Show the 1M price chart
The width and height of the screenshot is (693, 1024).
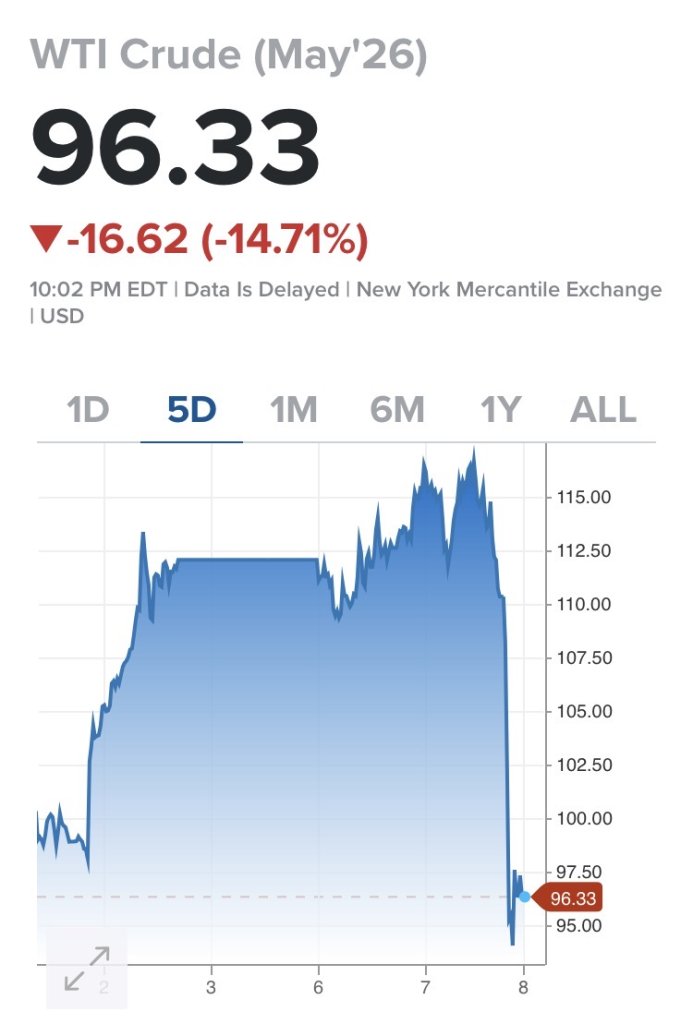coord(293,410)
